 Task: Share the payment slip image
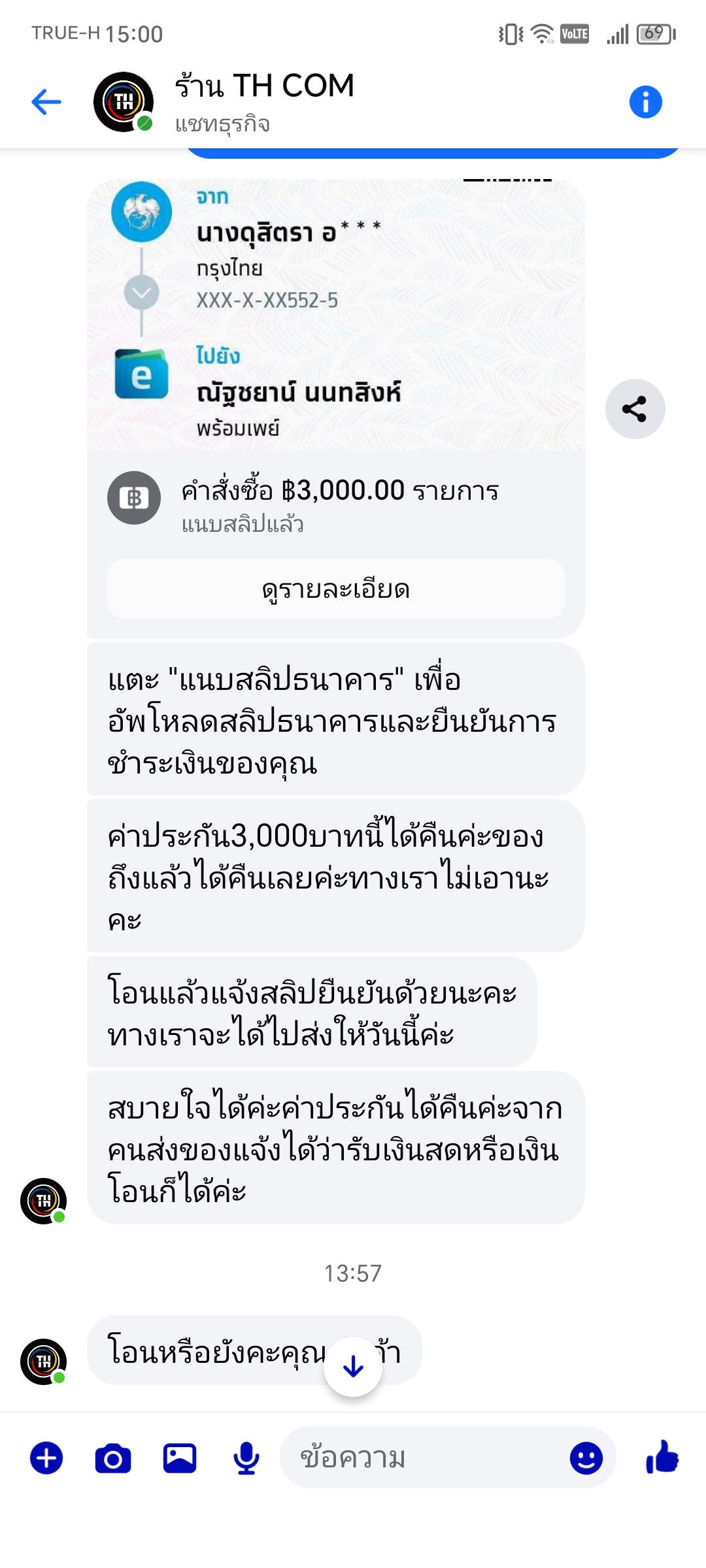pos(635,409)
